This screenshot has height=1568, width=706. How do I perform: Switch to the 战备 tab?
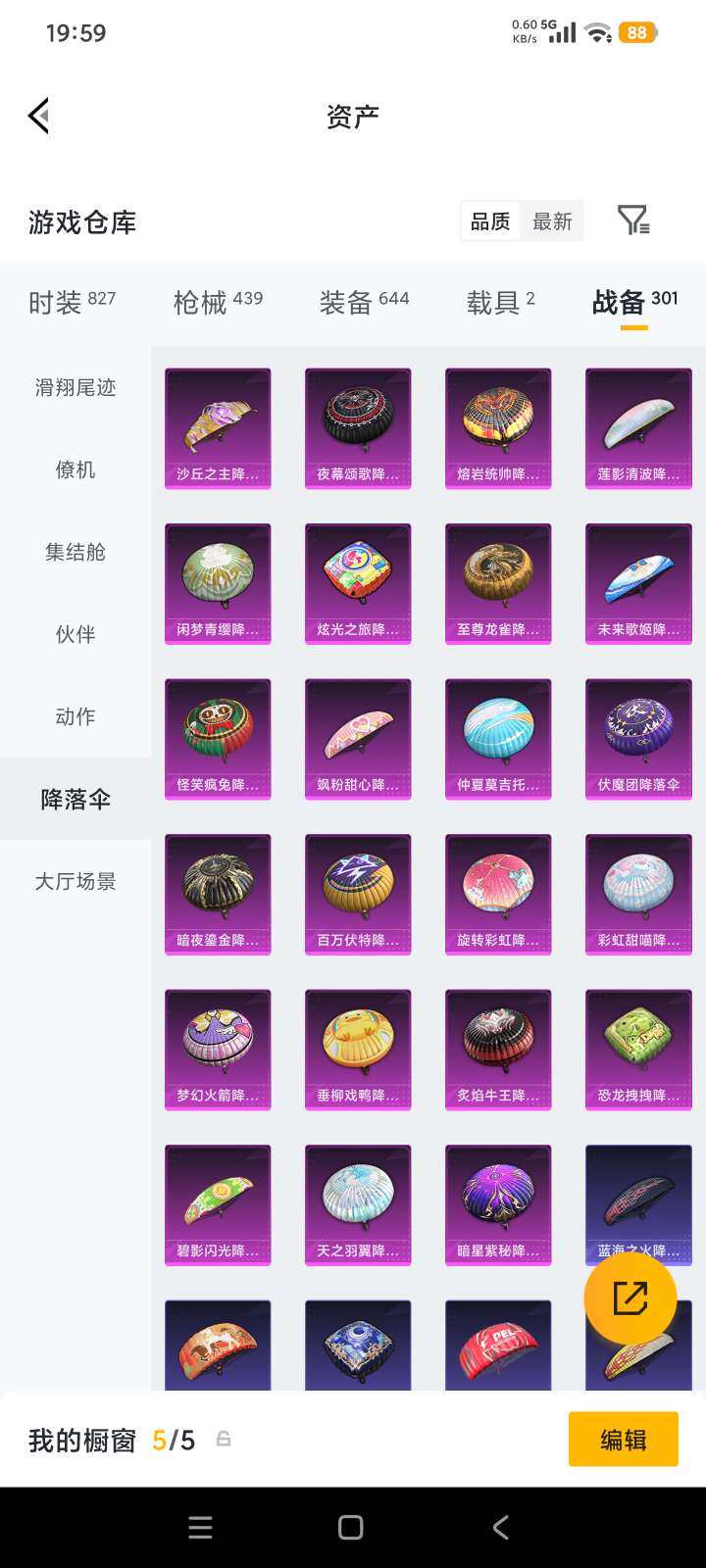pos(632,300)
